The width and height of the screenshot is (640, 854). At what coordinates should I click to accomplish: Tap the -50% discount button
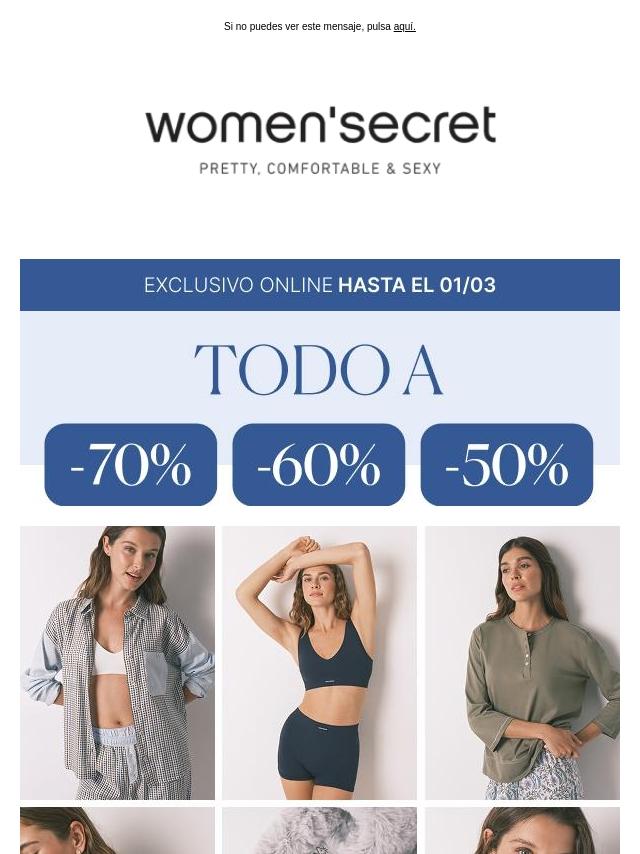507,465
